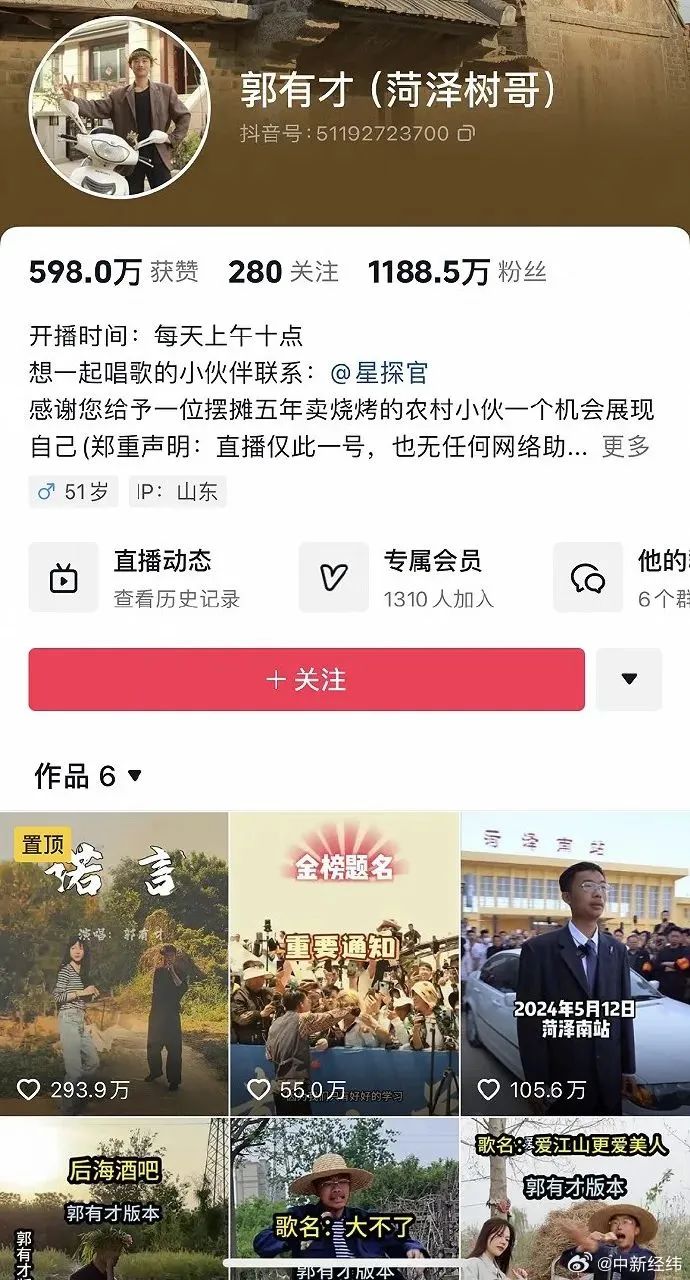Open his fan groups card

pyautogui.click(x=621, y=577)
